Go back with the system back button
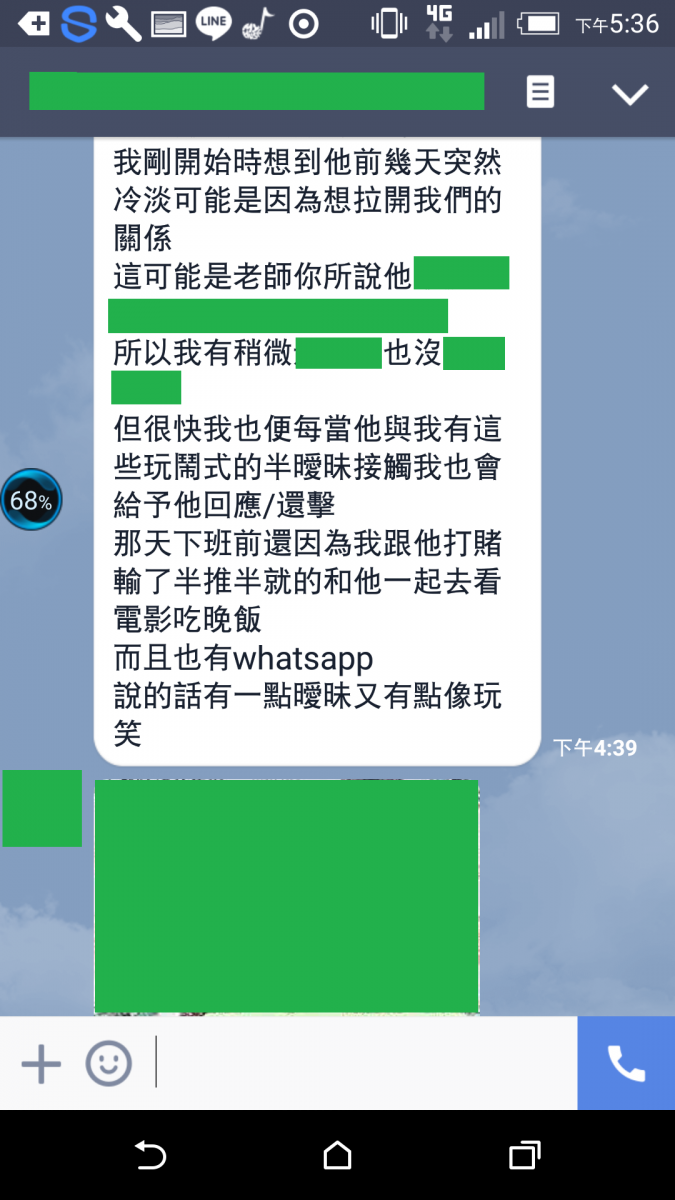Viewport: 675px width, 1200px height. pyautogui.click(x=150, y=1156)
